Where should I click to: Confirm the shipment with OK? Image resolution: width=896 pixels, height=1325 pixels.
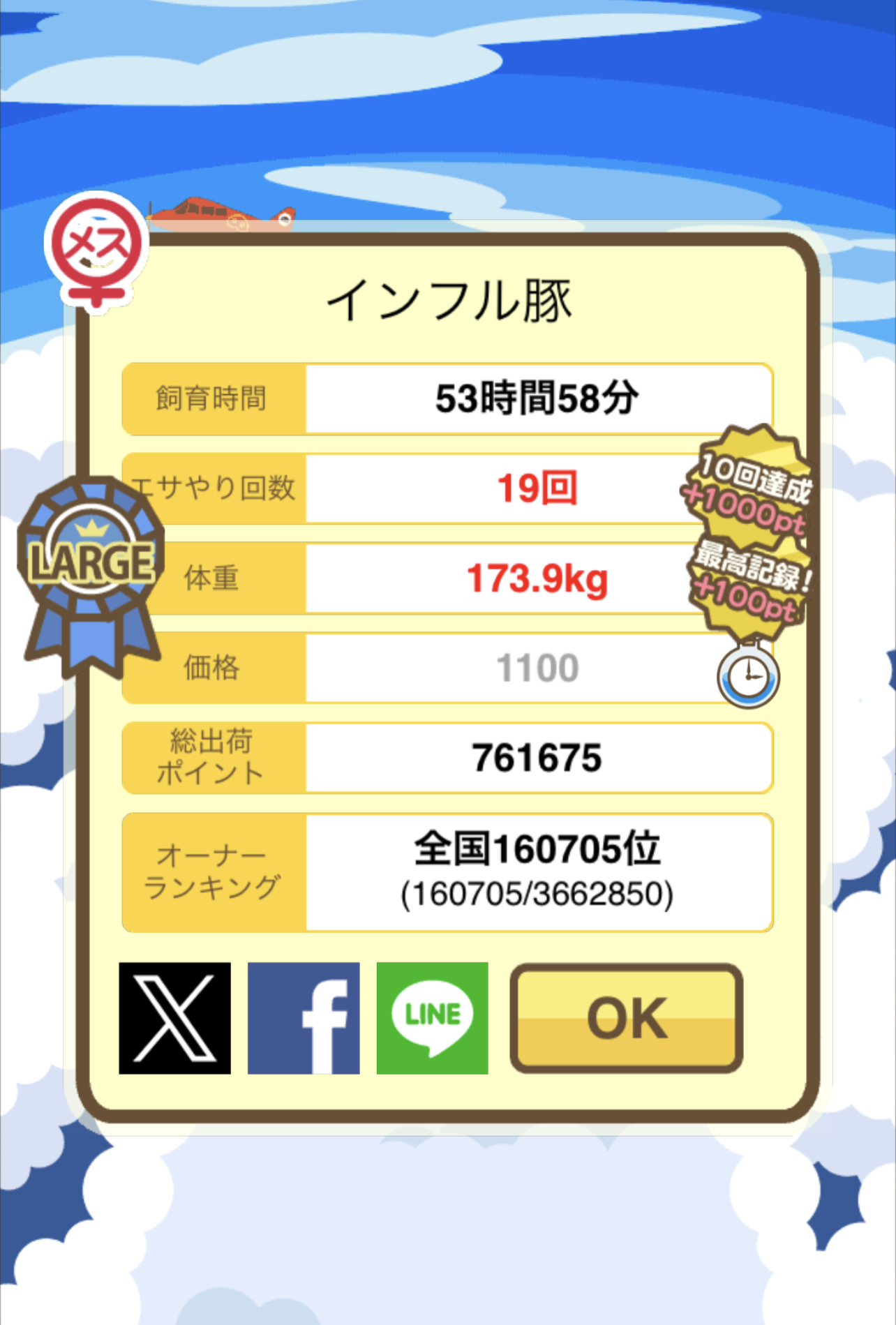pyautogui.click(x=626, y=1018)
